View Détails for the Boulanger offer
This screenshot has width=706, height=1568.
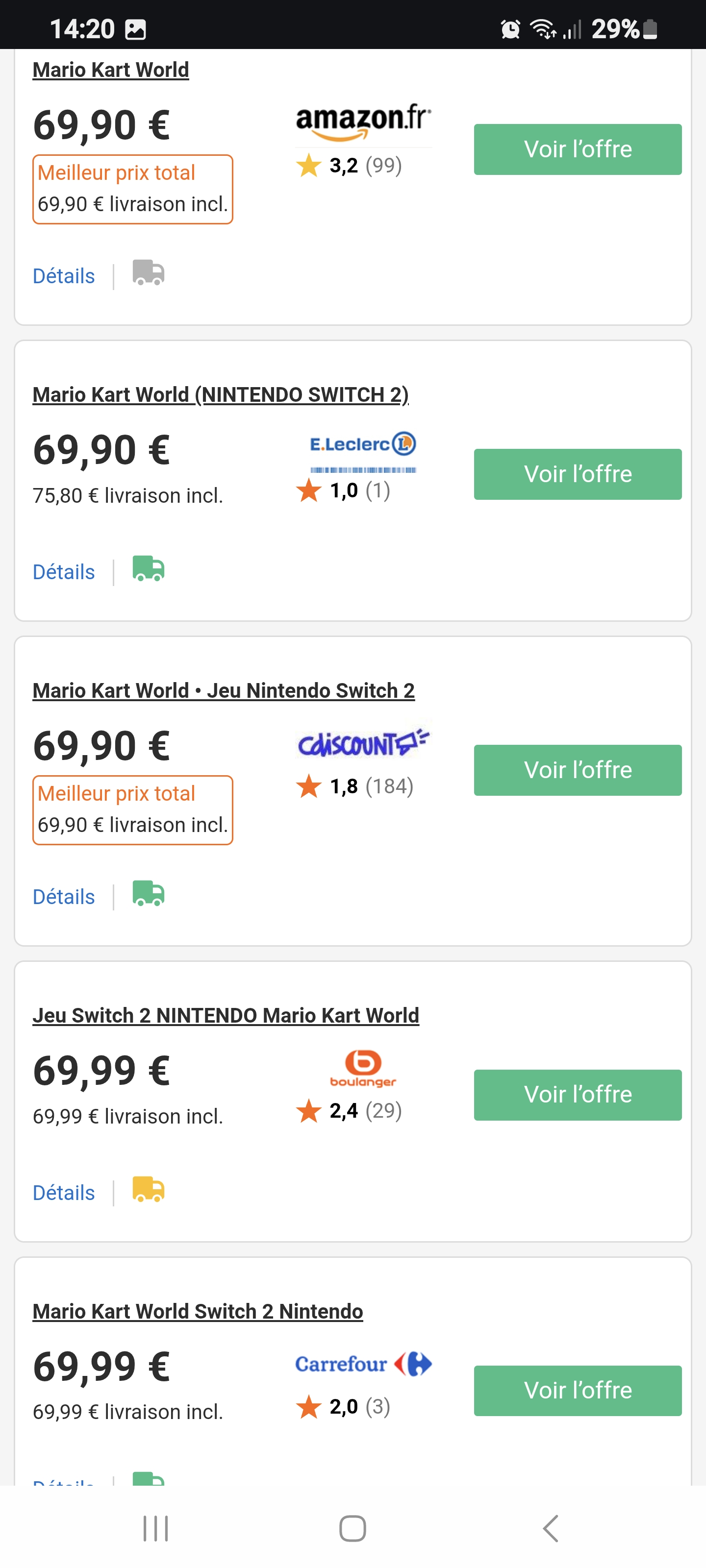[x=64, y=1193]
